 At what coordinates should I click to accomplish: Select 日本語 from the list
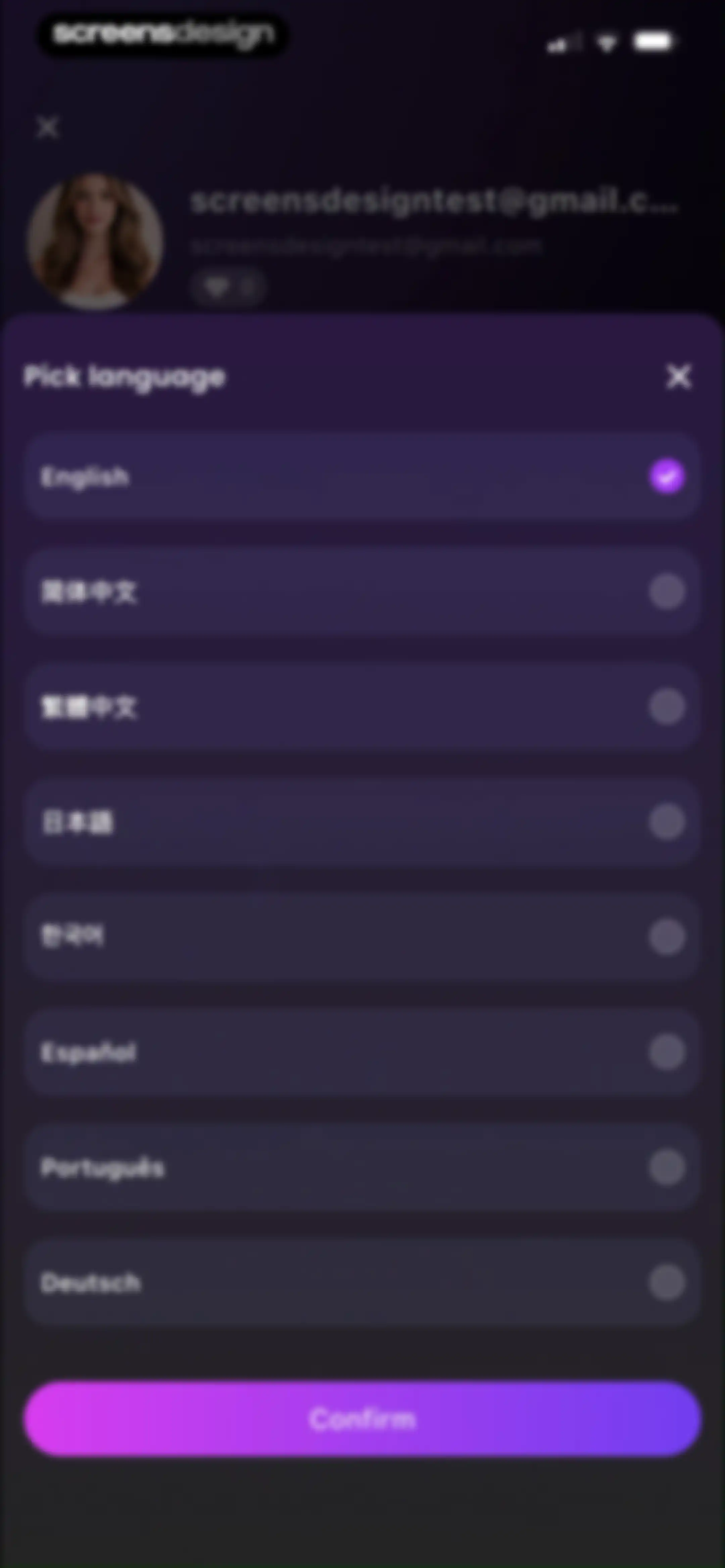coord(362,822)
